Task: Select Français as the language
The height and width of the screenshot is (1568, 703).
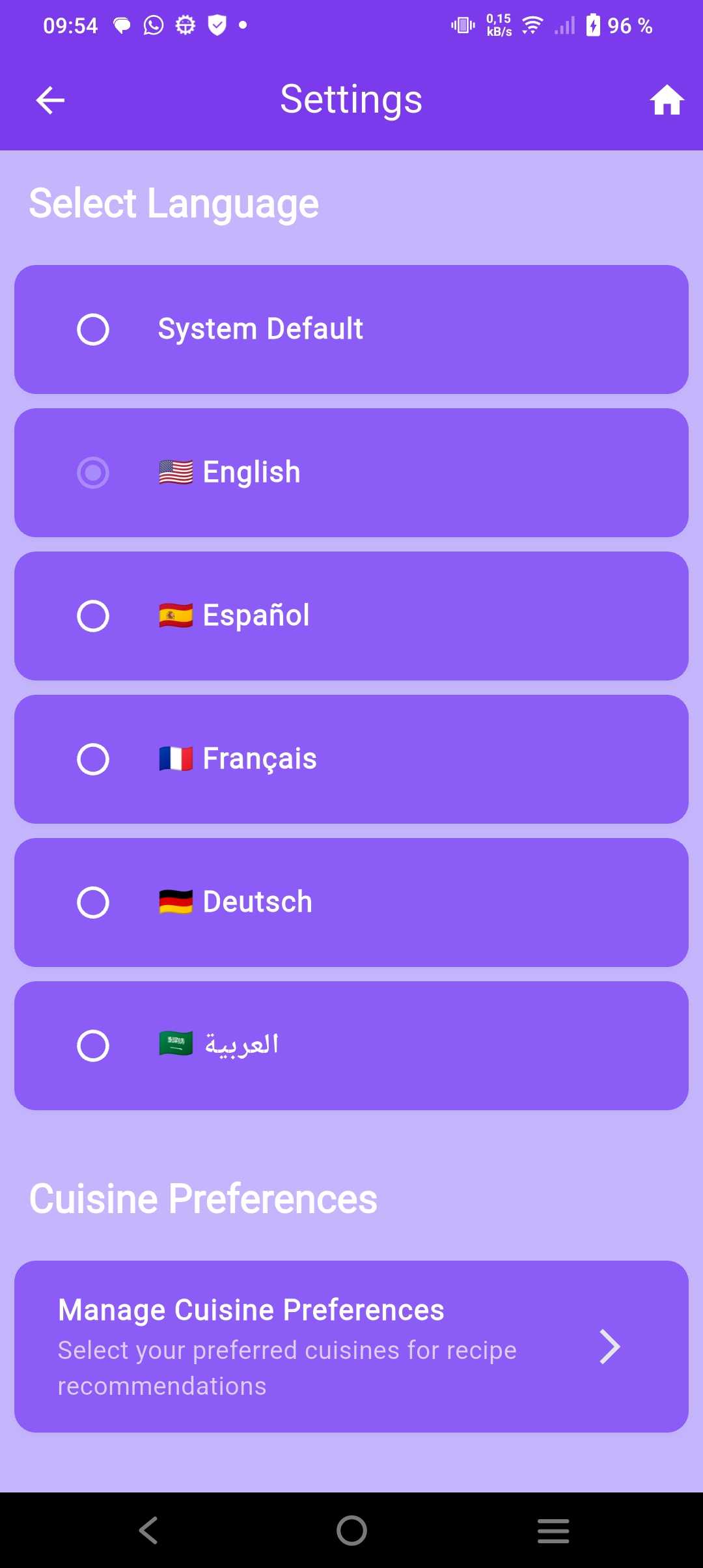Action: (x=351, y=759)
